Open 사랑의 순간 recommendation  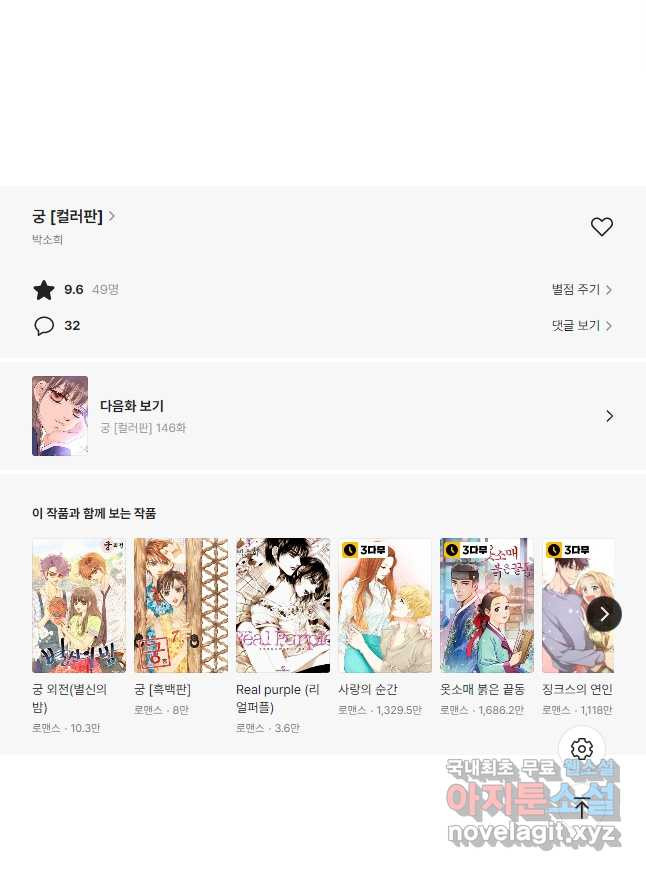pyautogui.click(x=385, y=606)
